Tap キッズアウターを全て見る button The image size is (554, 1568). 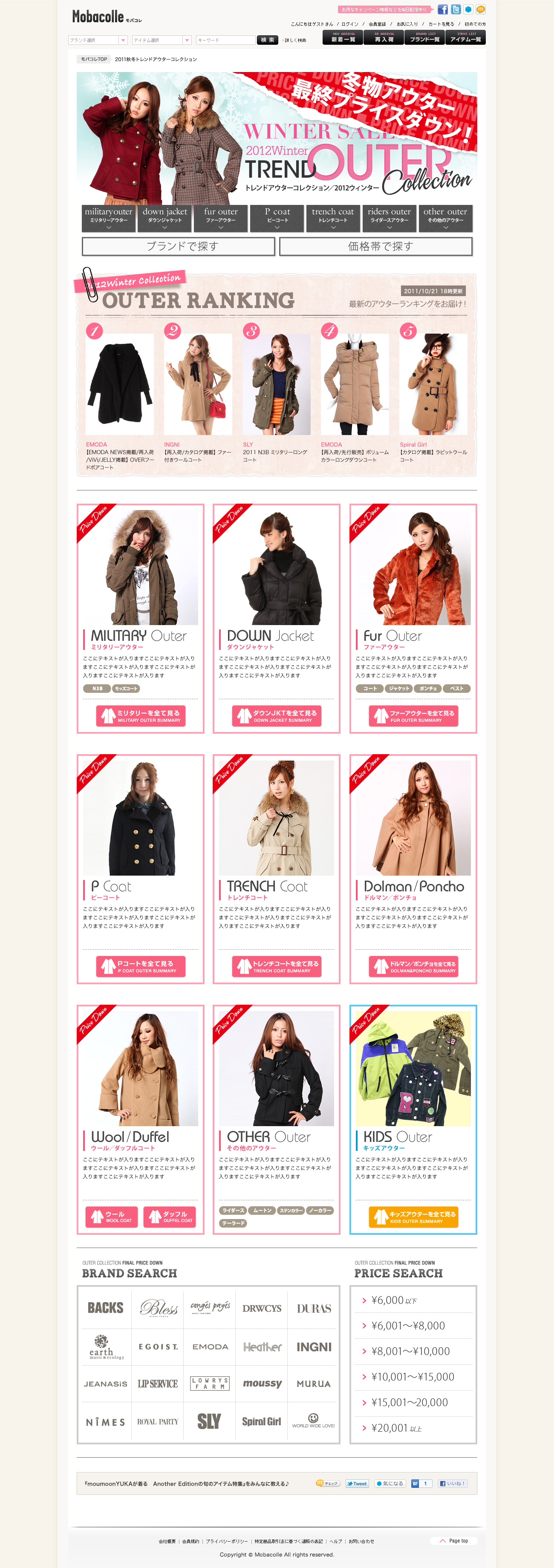[x=413, y=1217]
